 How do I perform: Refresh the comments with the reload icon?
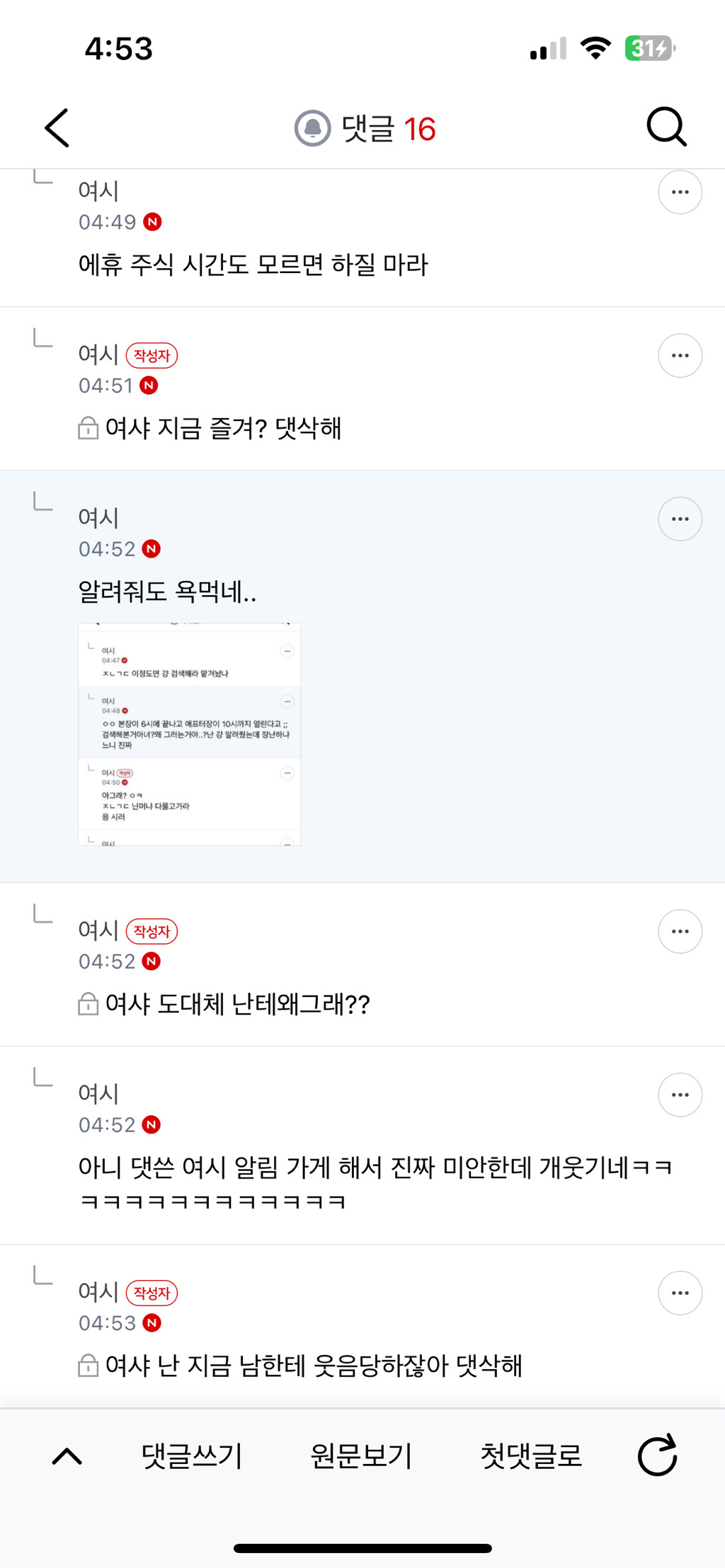658,1455
